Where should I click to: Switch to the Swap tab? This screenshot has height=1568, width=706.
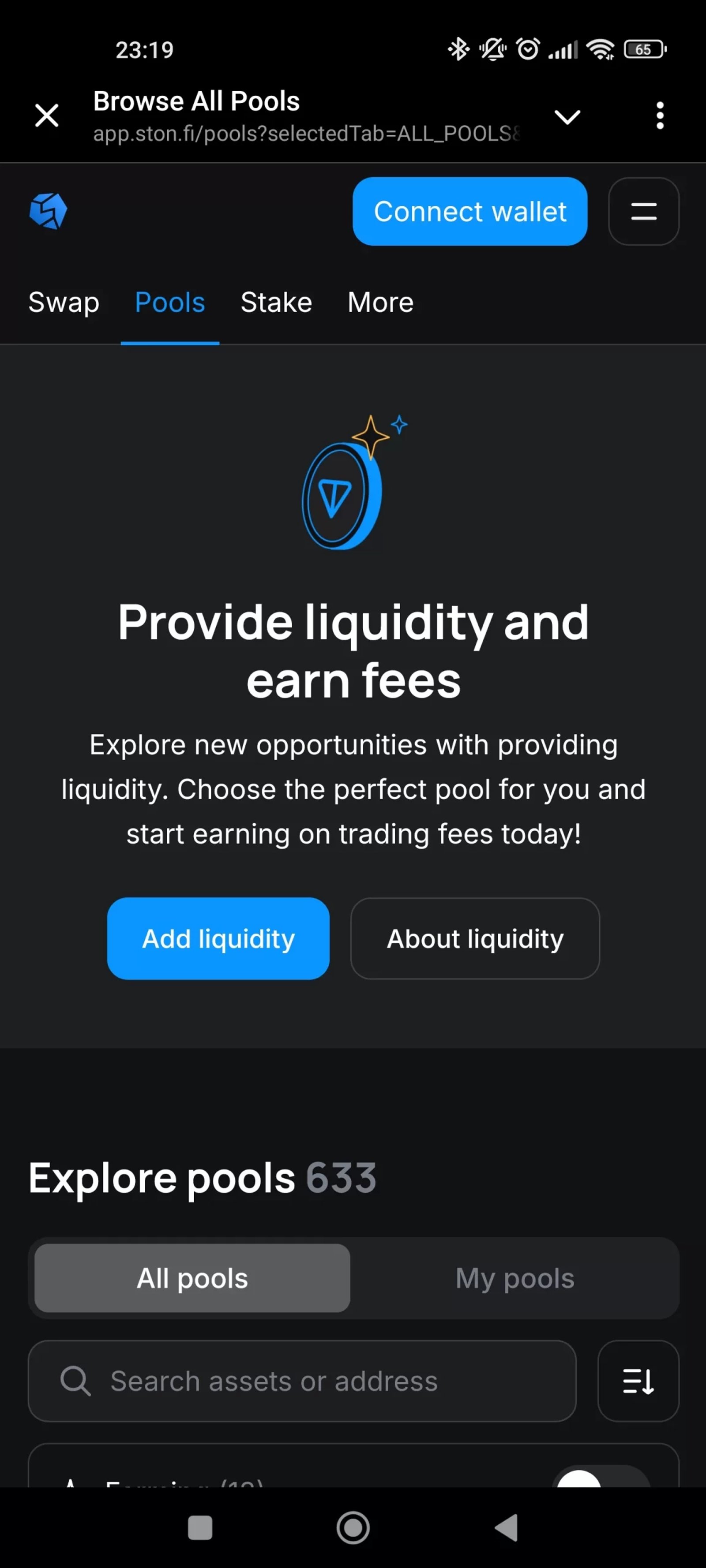coord(64,302)
